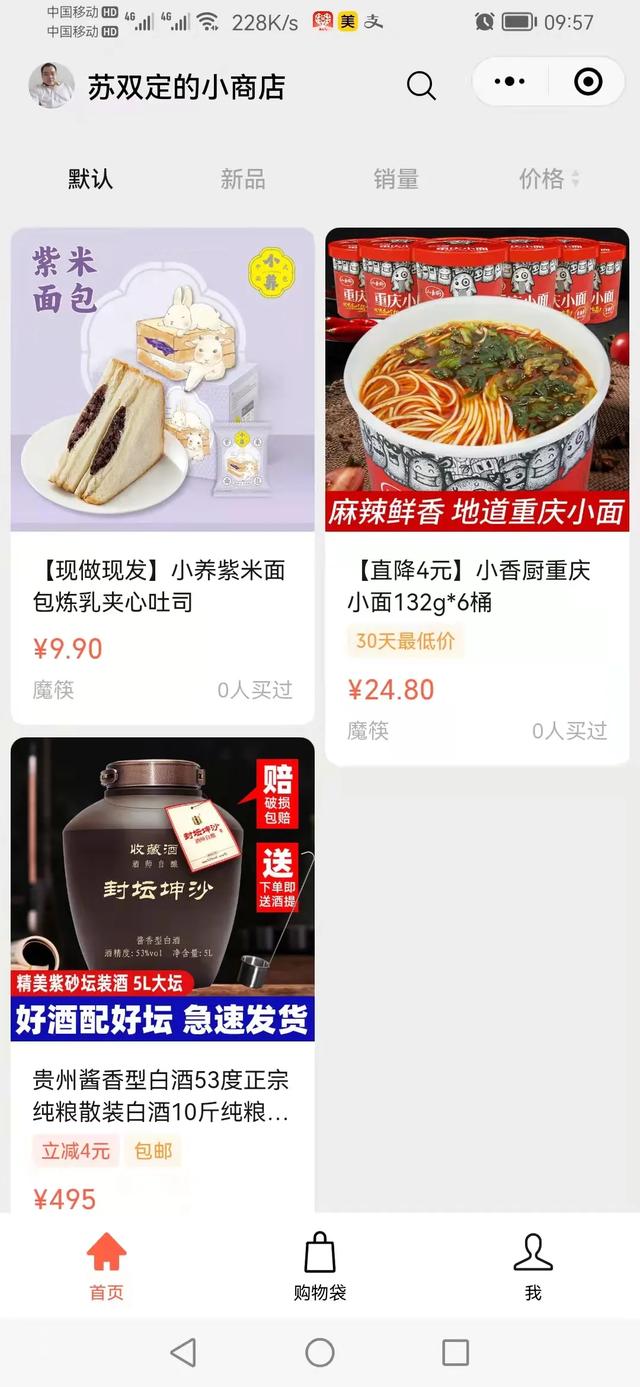
Task: Sort products by 销量
Action: (x=396, y=179)
